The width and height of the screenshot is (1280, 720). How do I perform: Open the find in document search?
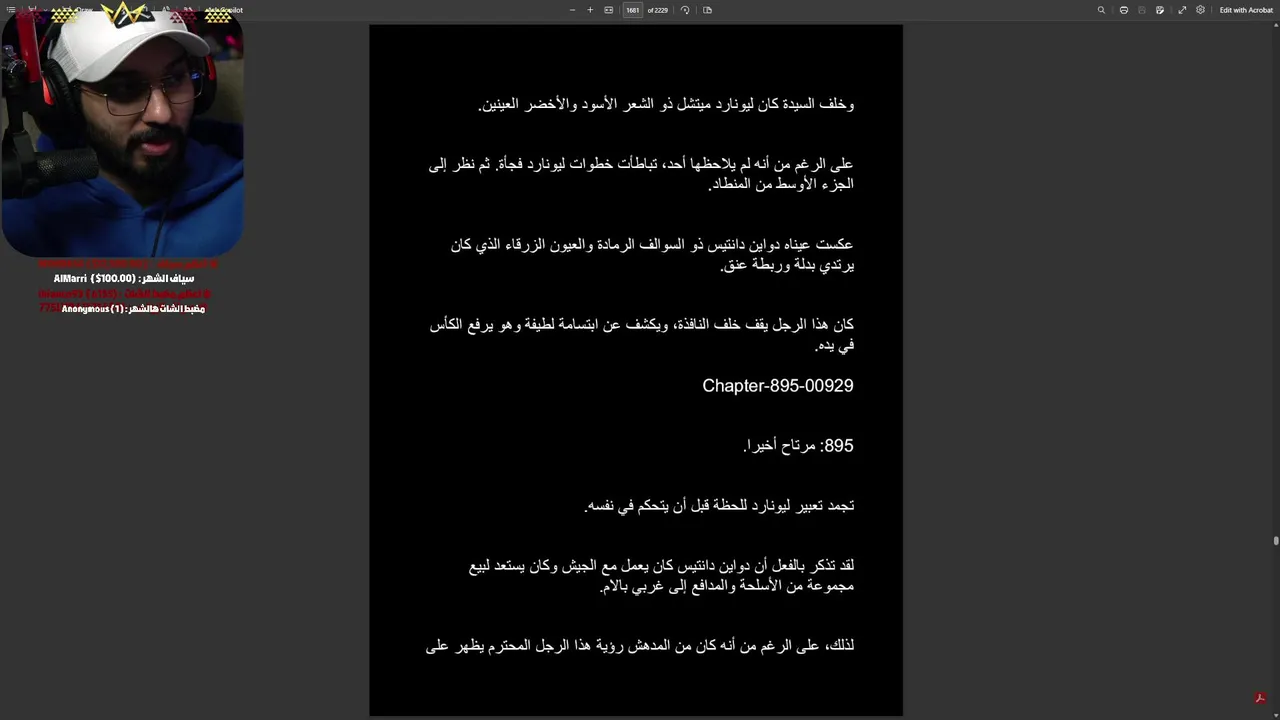click(x=1101, y=10)
